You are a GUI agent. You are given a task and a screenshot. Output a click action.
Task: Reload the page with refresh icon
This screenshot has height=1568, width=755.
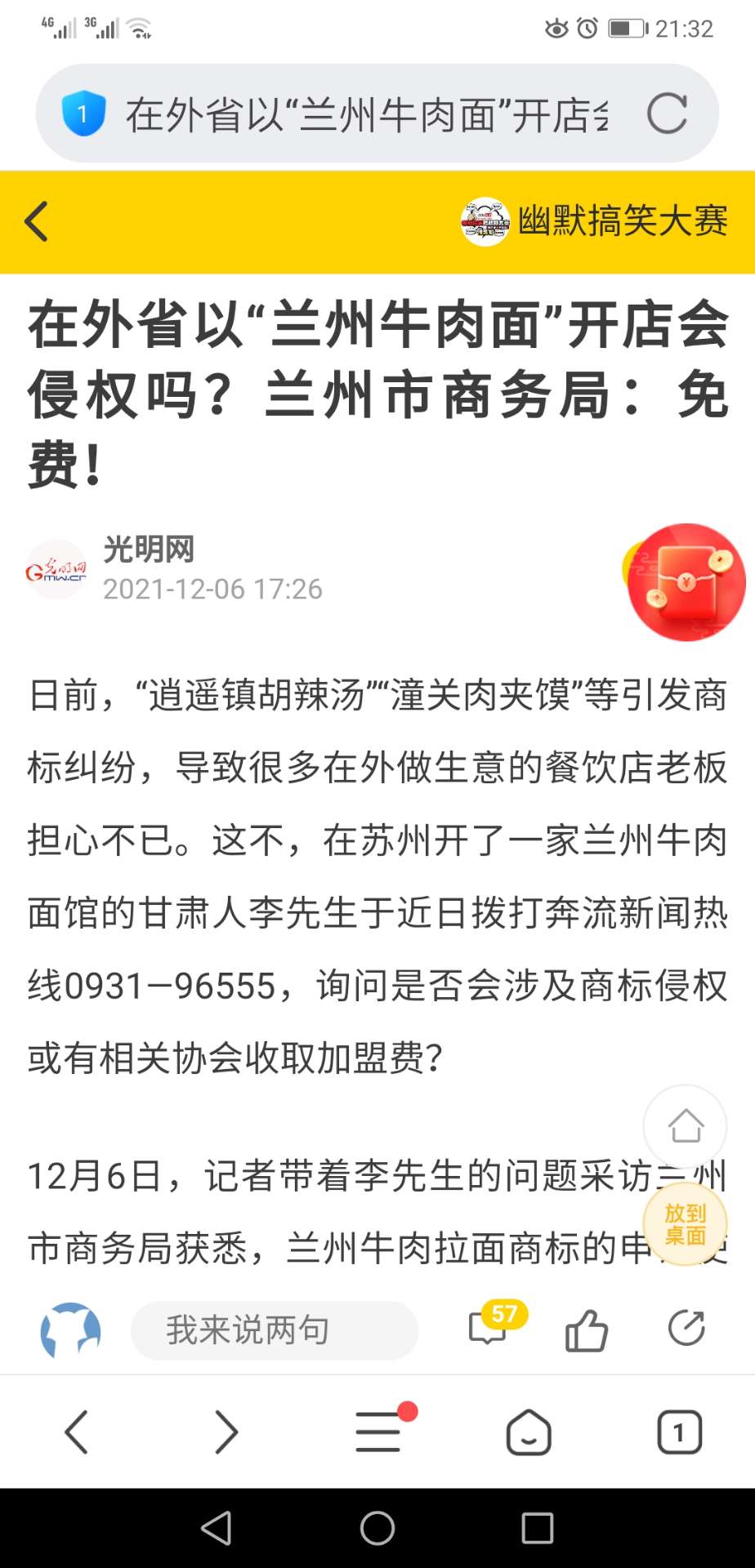click(667, 114)
